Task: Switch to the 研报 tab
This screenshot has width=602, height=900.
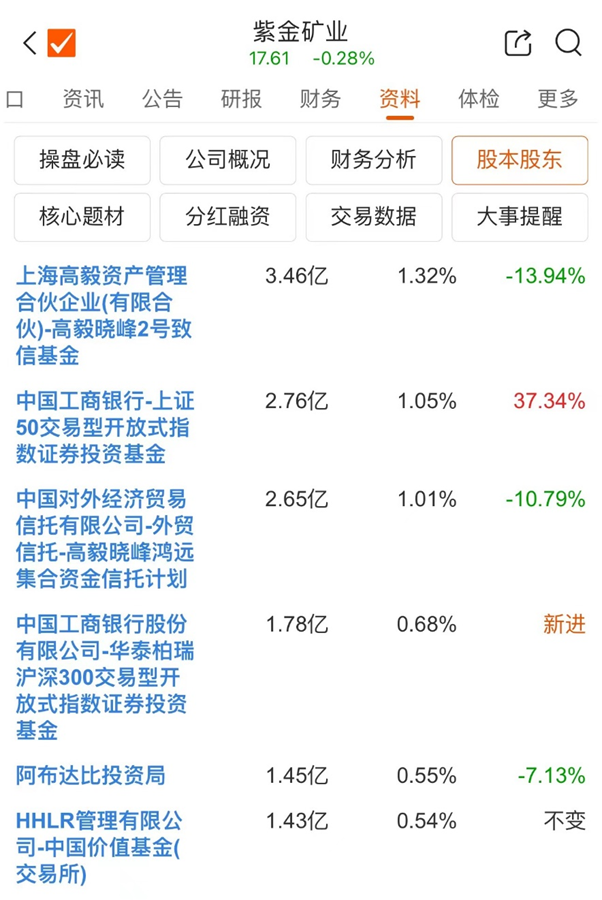Action: point(241,99)
